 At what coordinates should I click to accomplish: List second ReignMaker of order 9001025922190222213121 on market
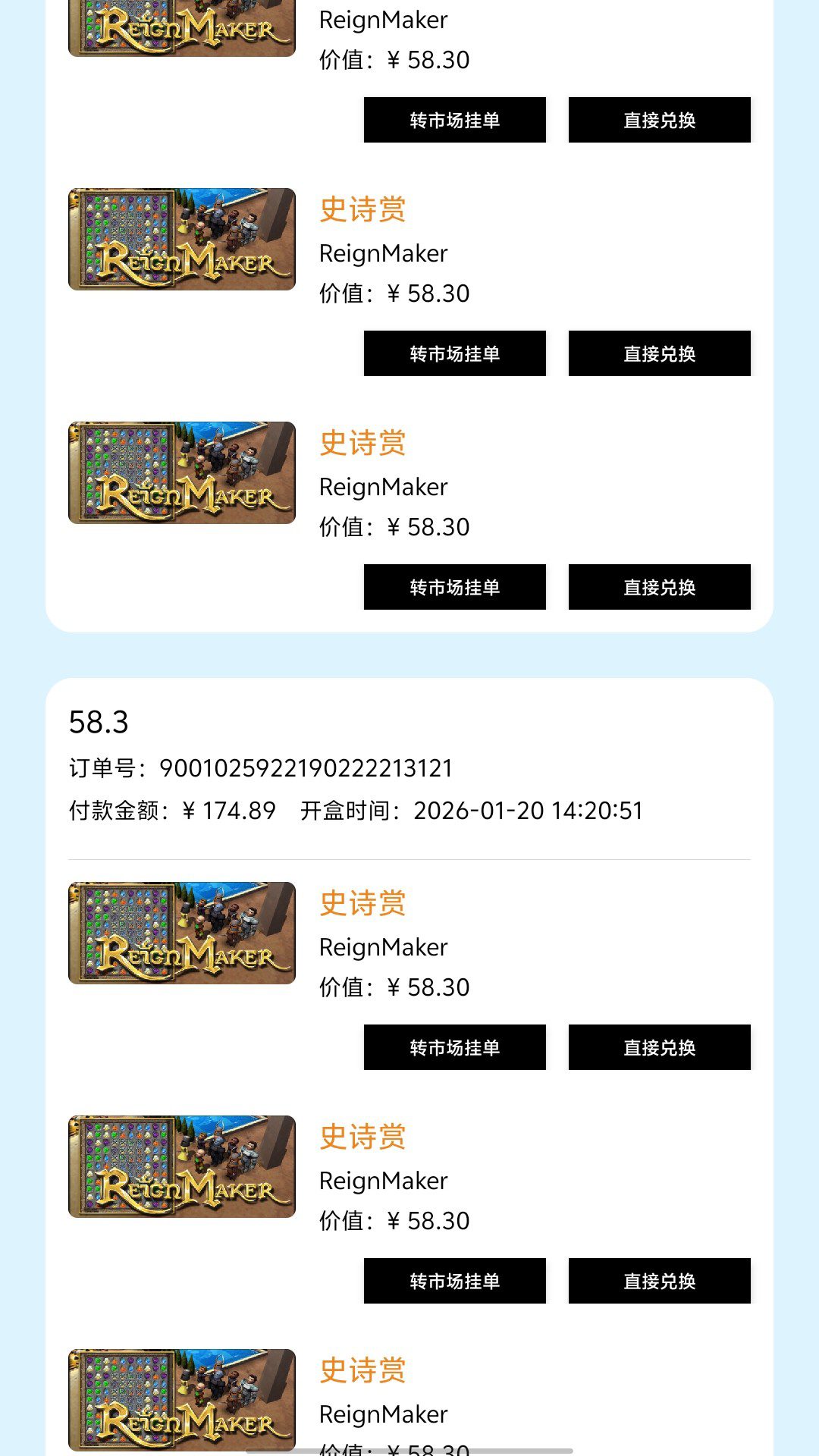[x=454, y=1281]
